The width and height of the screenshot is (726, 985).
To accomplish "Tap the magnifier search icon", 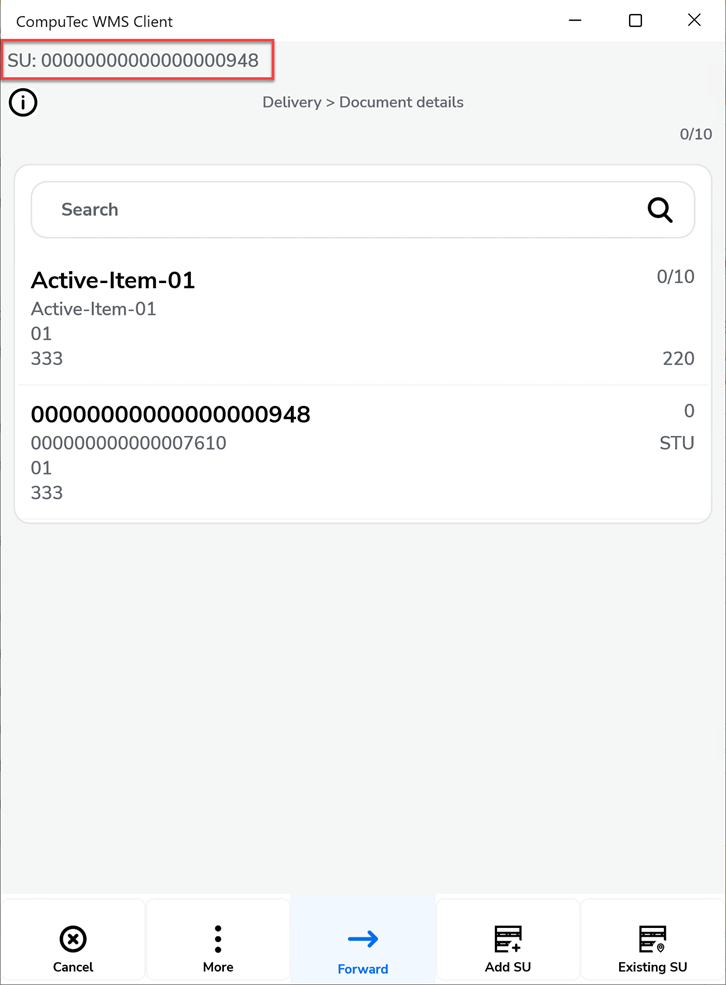I will [660, 210].
